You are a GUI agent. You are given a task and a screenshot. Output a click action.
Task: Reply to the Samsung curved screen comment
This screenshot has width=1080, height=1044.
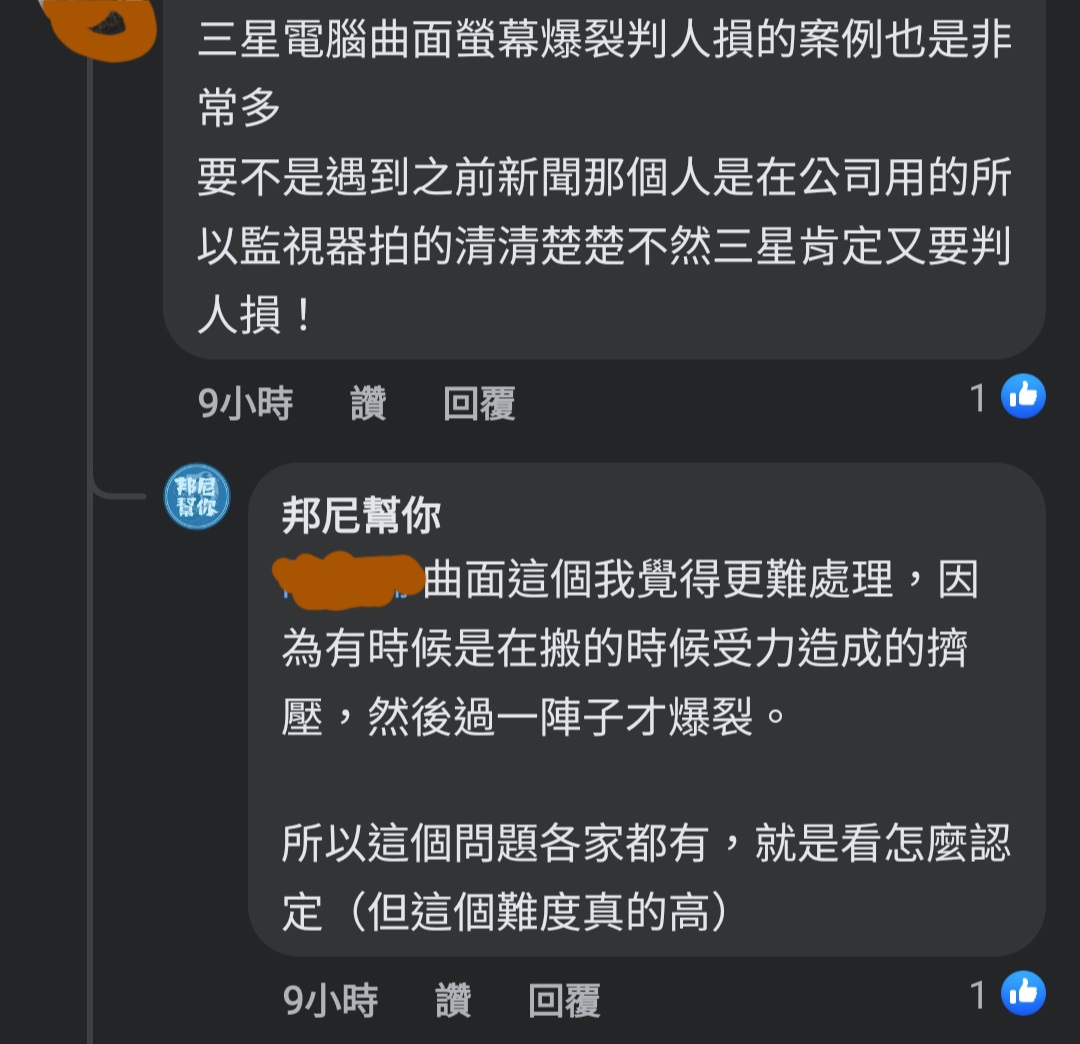479,404
